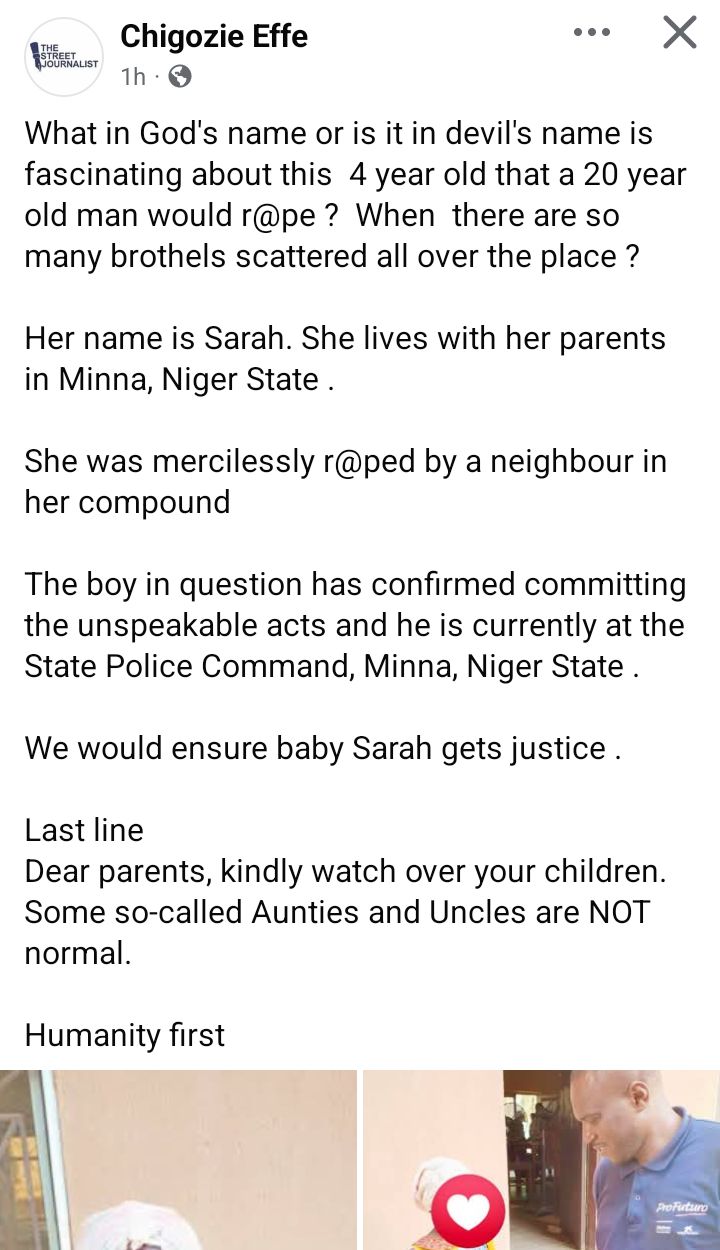Open the three-dot post options menu
The image size is (720, 1250).
(x=592, y=31)
